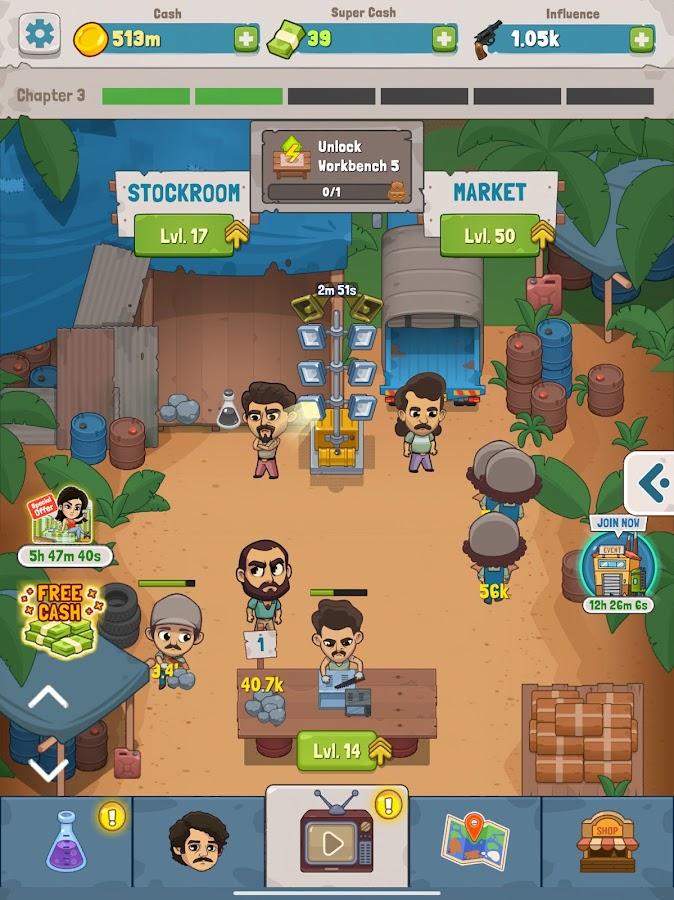Image resolution: width=674 pixels, height=900 pixels.
Task: Open the character managers tab
Action: point(198,843)
